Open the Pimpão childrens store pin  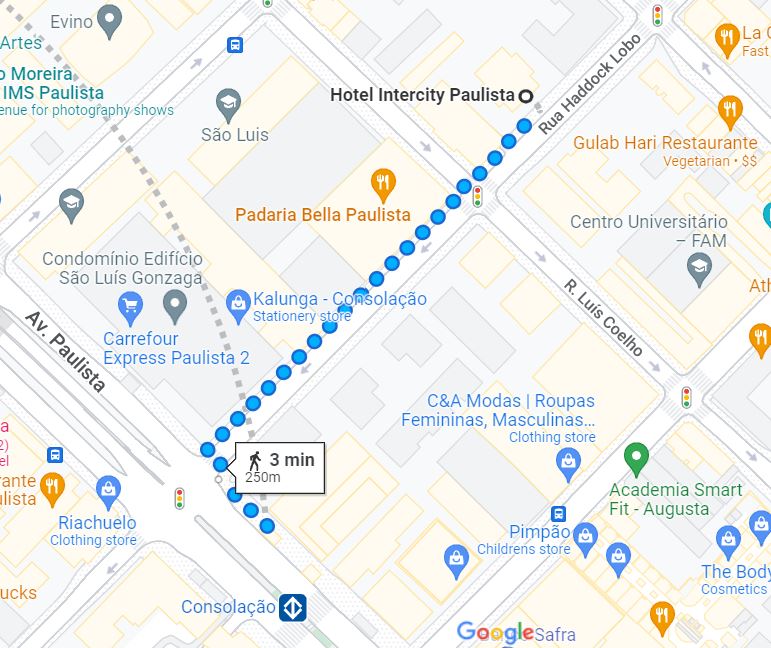pos(585,534)
